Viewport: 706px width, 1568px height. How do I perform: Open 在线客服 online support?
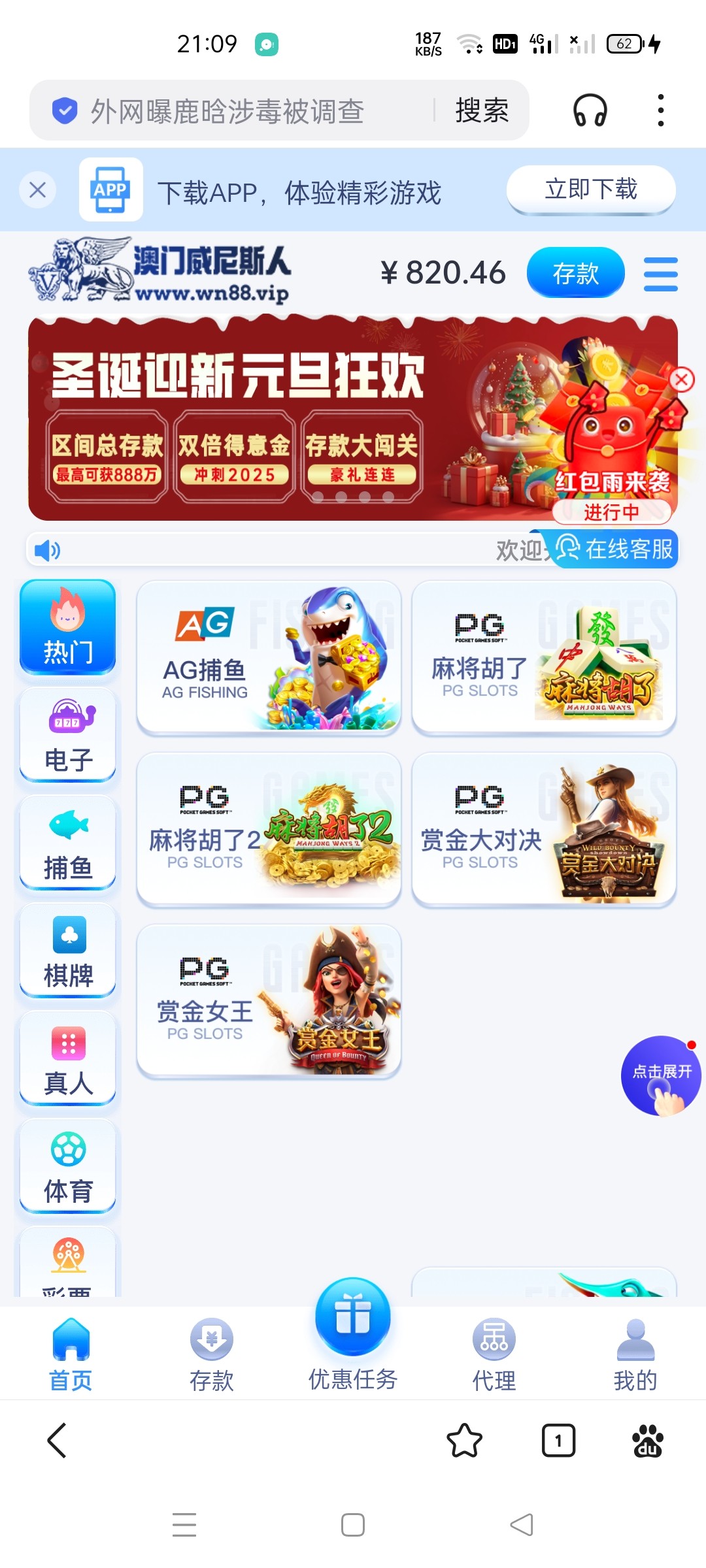pos(614,549)
